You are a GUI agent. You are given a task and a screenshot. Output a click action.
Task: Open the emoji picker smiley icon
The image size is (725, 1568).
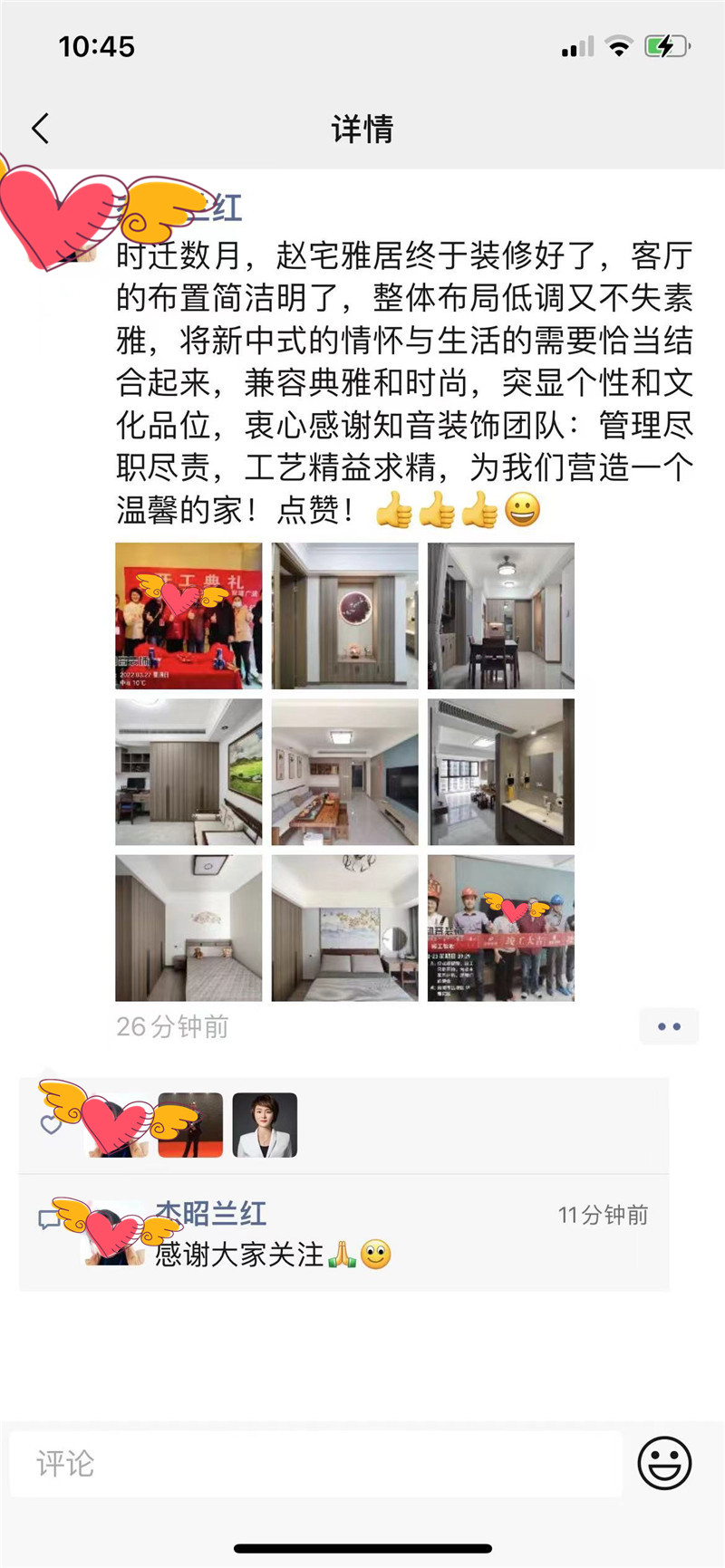[x=664, y=1462]
